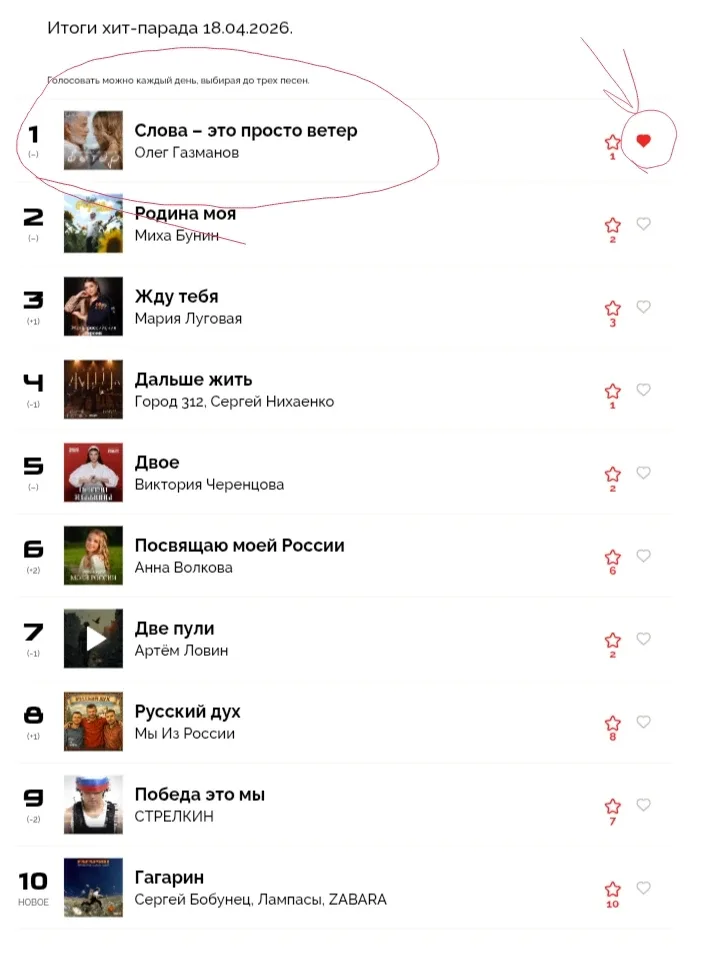The width and height of the screenshot is (720, 960).
Task: Play Две пули via cover play button
Action: click(94, 639)
